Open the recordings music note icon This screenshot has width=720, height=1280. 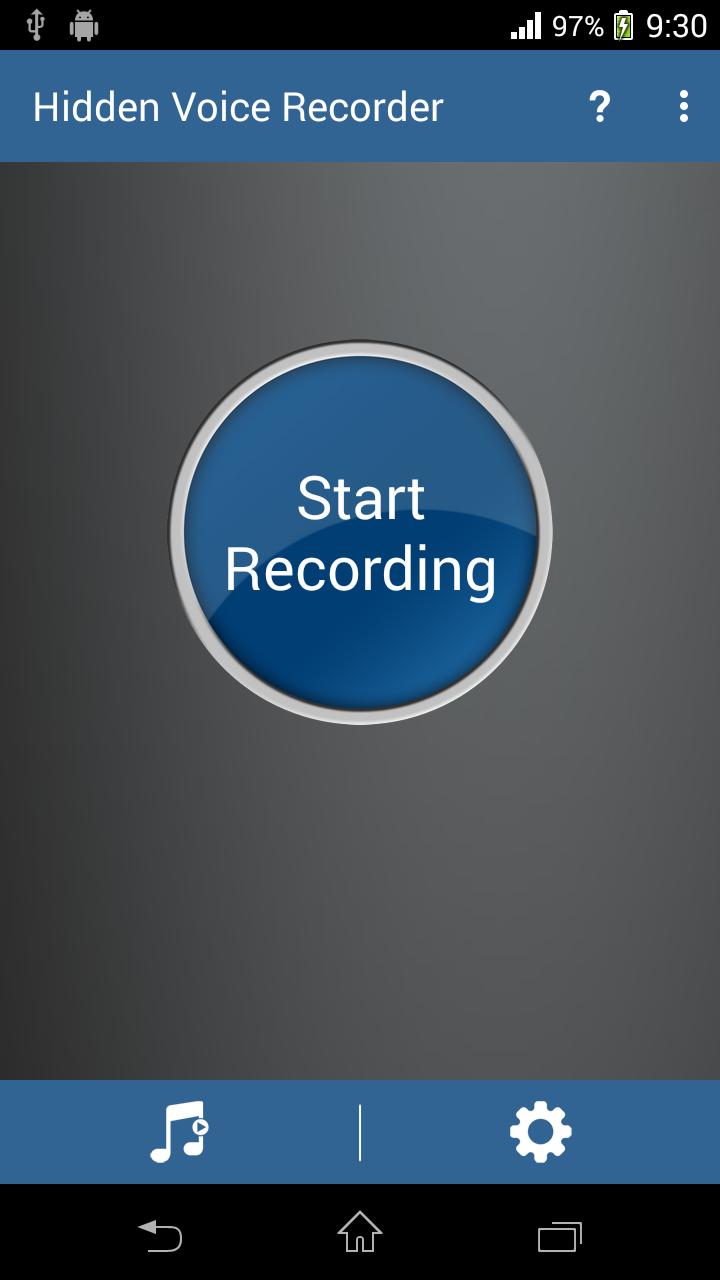point(179,1132)
